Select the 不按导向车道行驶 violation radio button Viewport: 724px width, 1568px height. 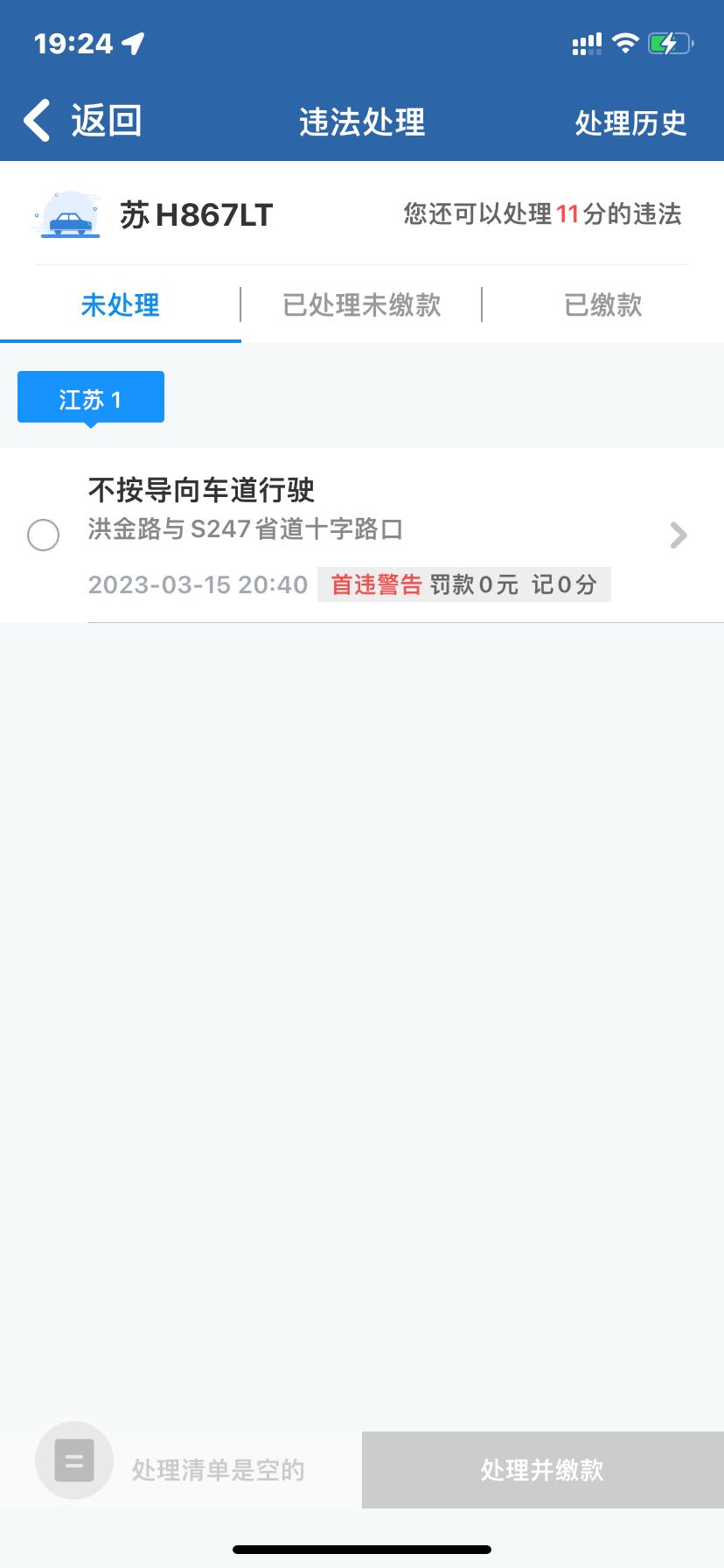tap(44, 535)
